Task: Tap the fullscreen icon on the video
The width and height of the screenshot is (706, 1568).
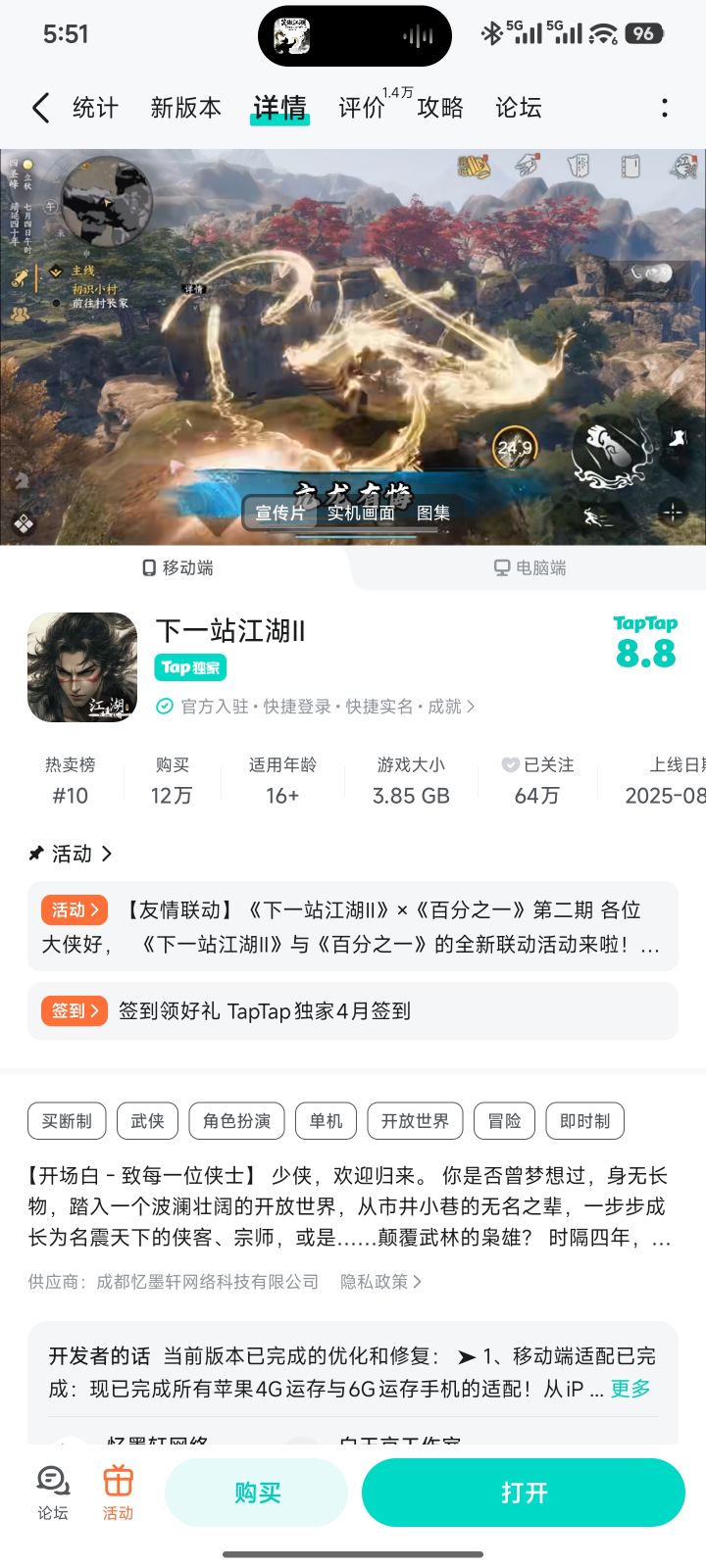Action: (x=673, y=512)
